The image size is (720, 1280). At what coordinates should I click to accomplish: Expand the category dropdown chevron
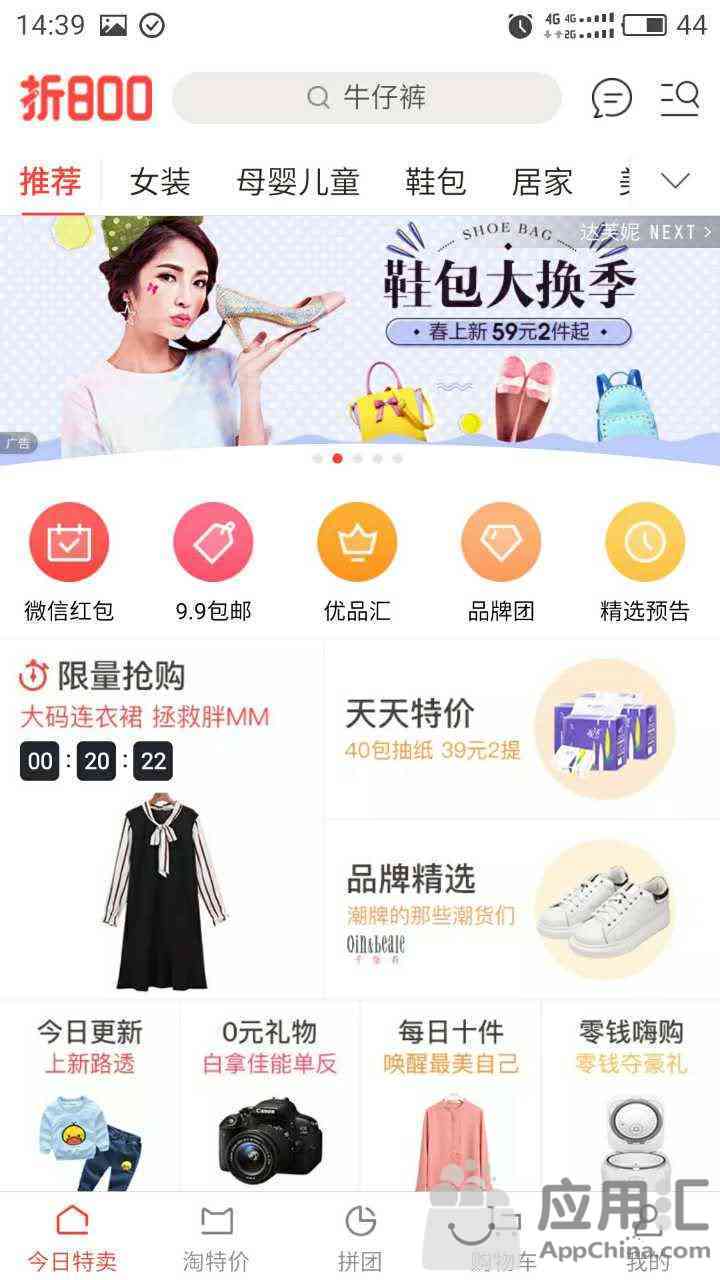point(677,181)
